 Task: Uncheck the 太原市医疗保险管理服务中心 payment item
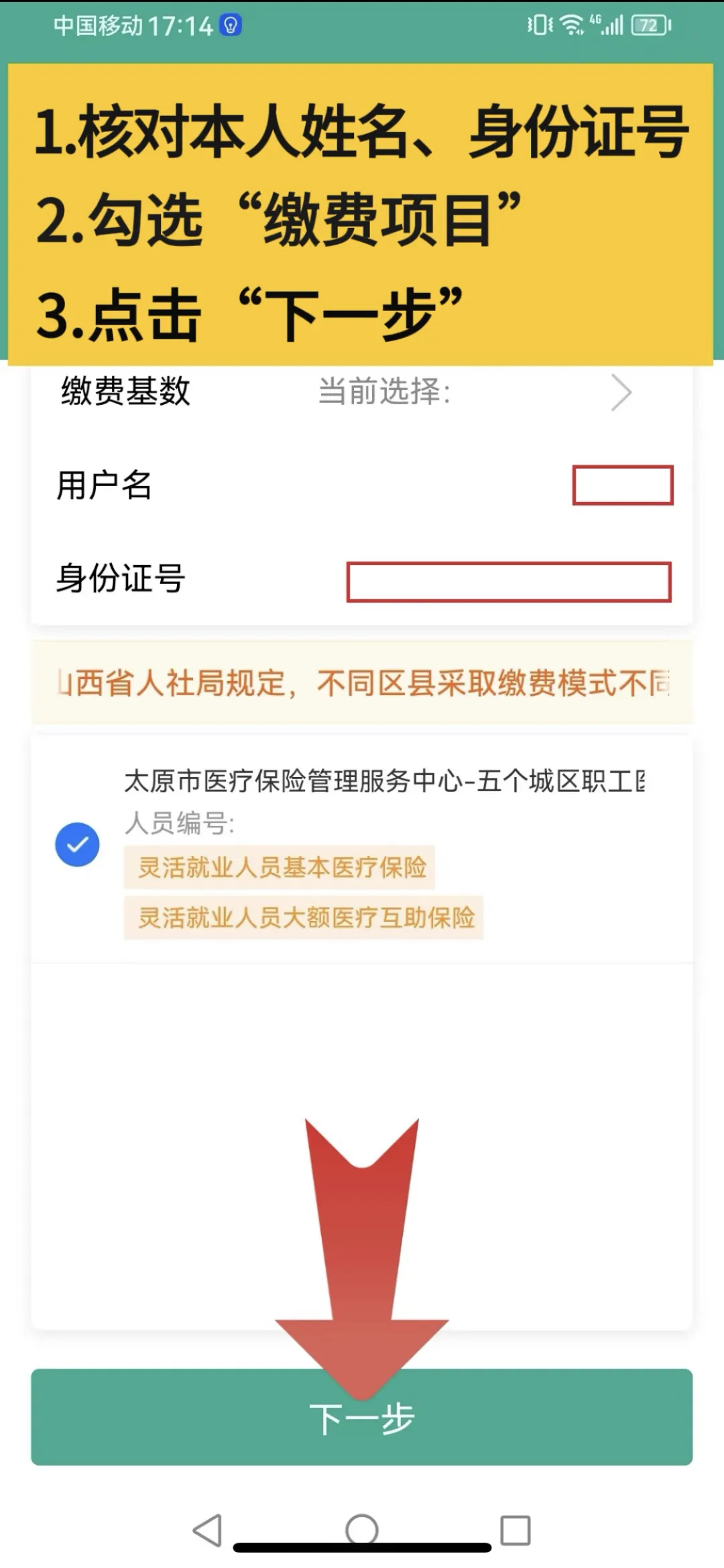[77, 844]
